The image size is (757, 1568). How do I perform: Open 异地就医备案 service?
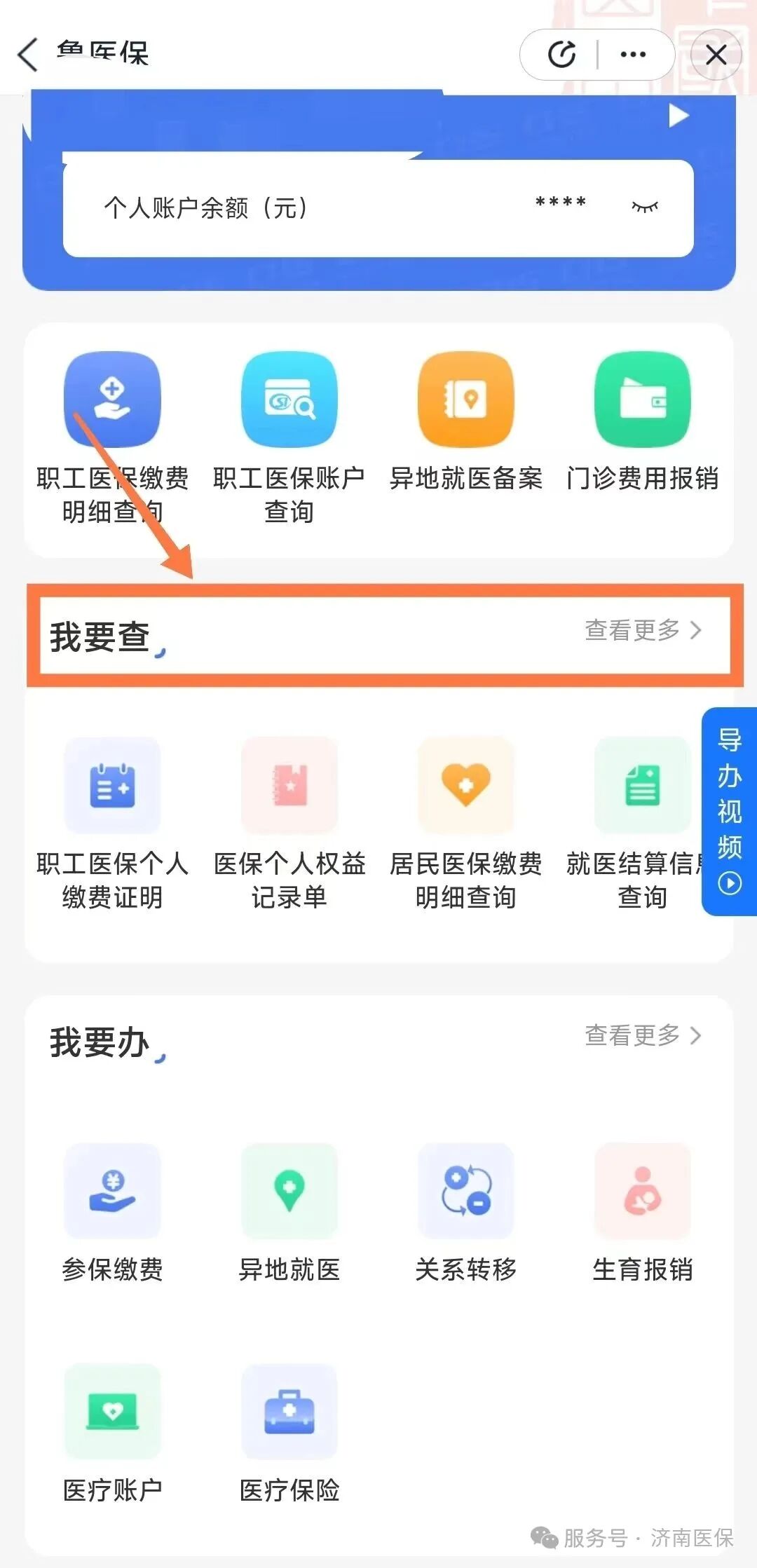point(465,400)
